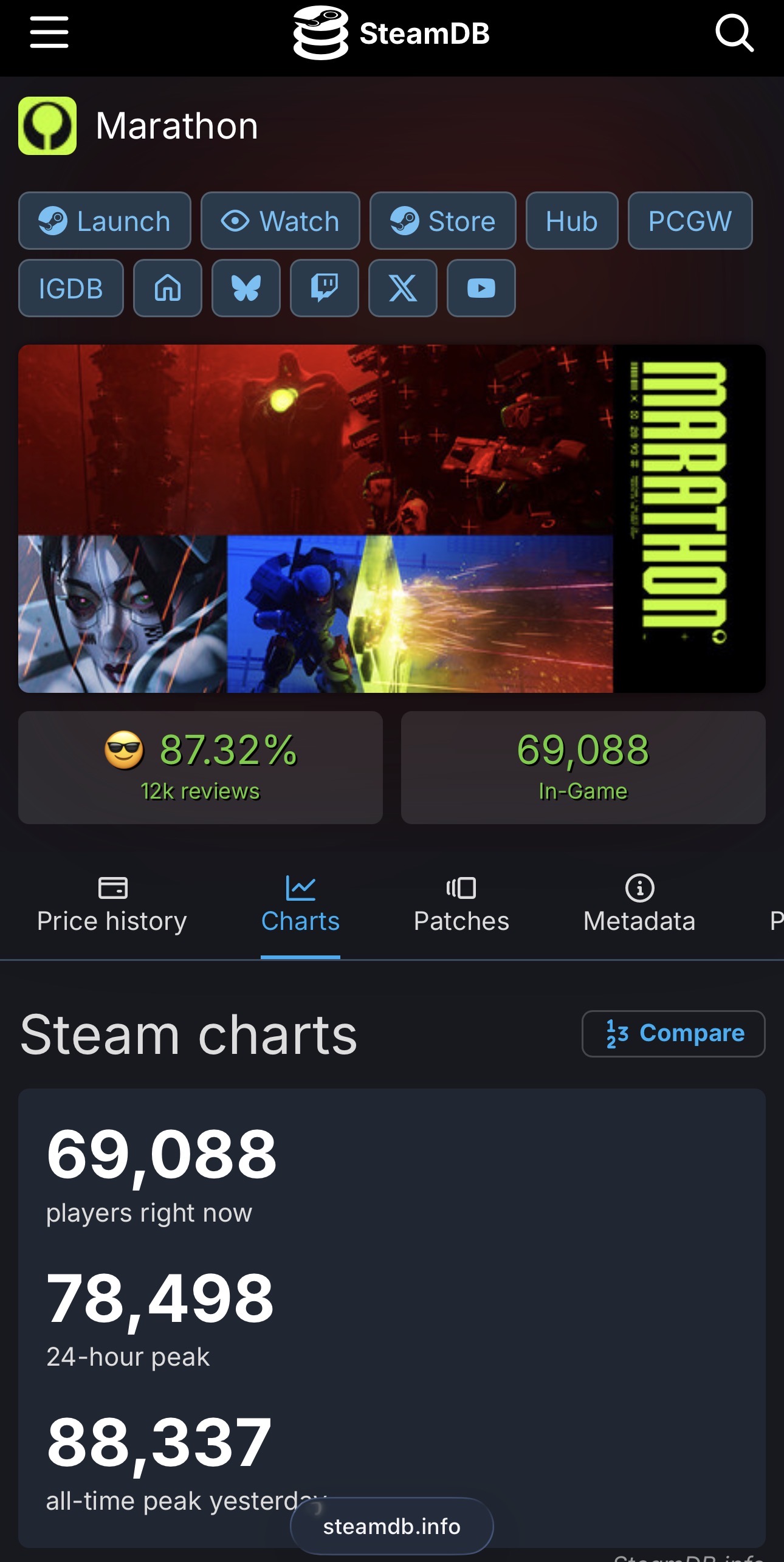Open the Bluesky butterfly link
The height and width of the screenshot is (1562, 784).
tap(246, 288)
